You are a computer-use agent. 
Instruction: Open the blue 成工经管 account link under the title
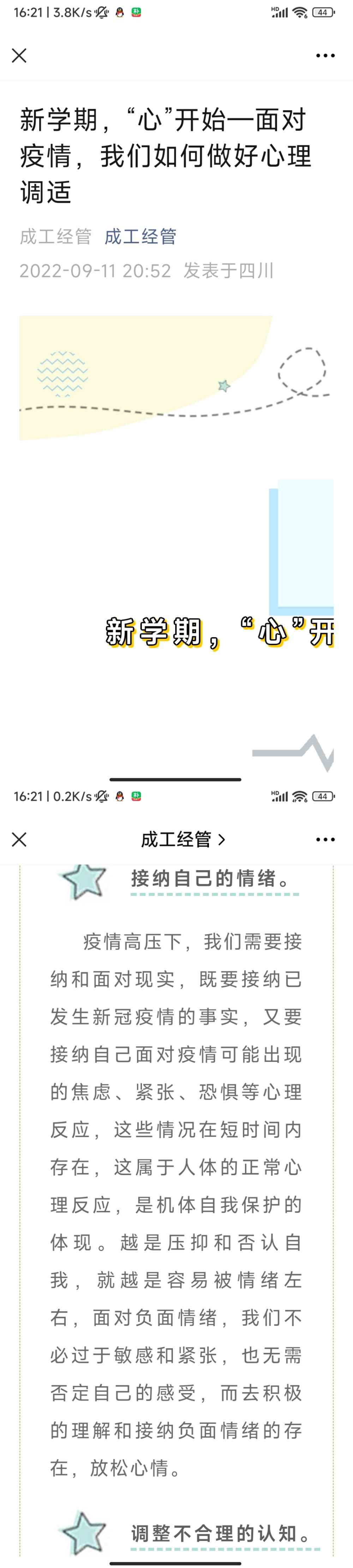[140, 236]
